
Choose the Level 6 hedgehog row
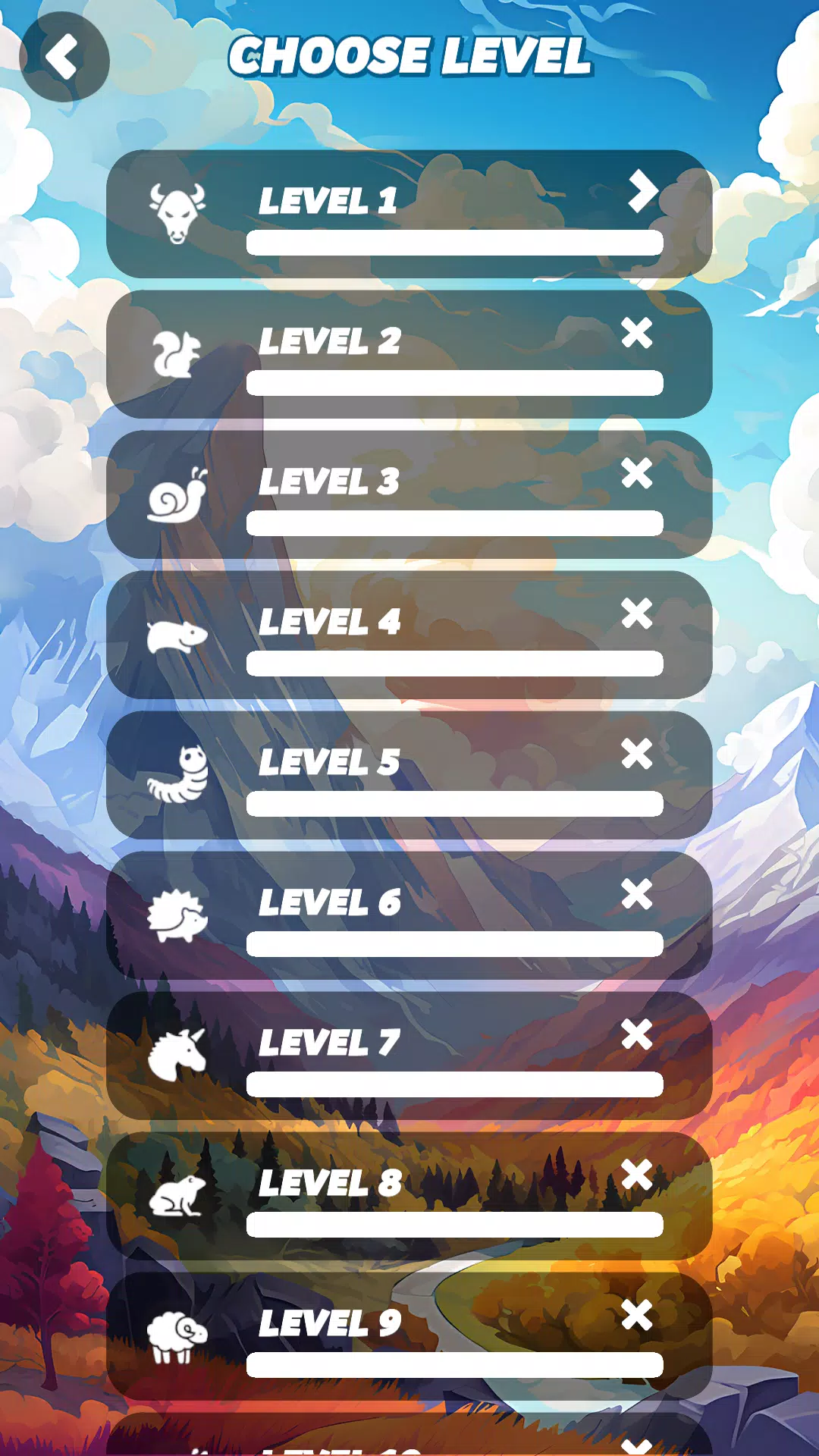pyautogui.click(x=409, y=915)
